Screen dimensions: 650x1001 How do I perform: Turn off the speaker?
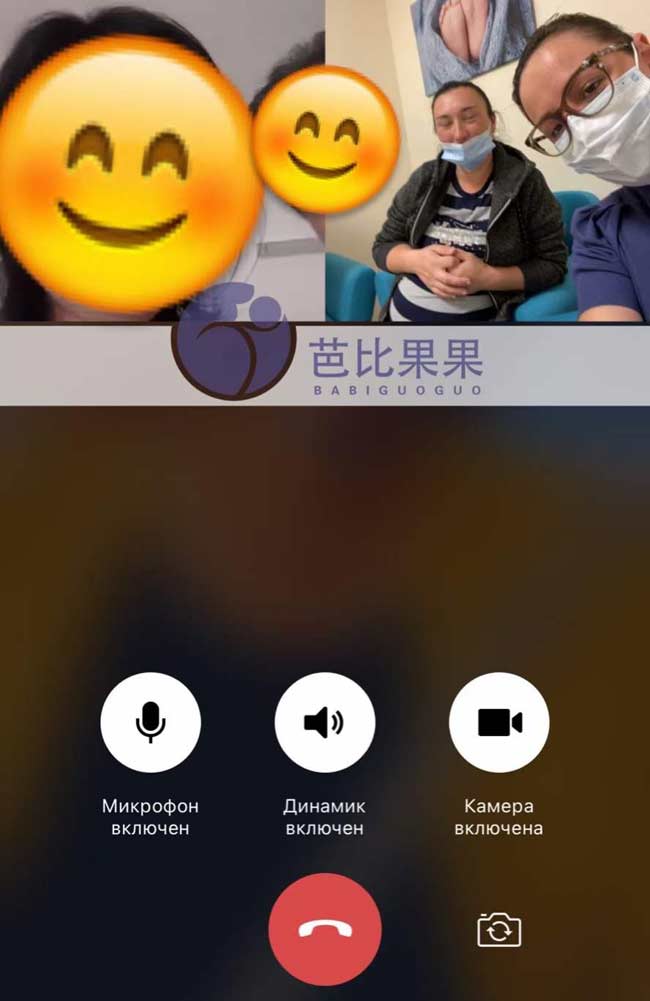(x=324, y=723)
